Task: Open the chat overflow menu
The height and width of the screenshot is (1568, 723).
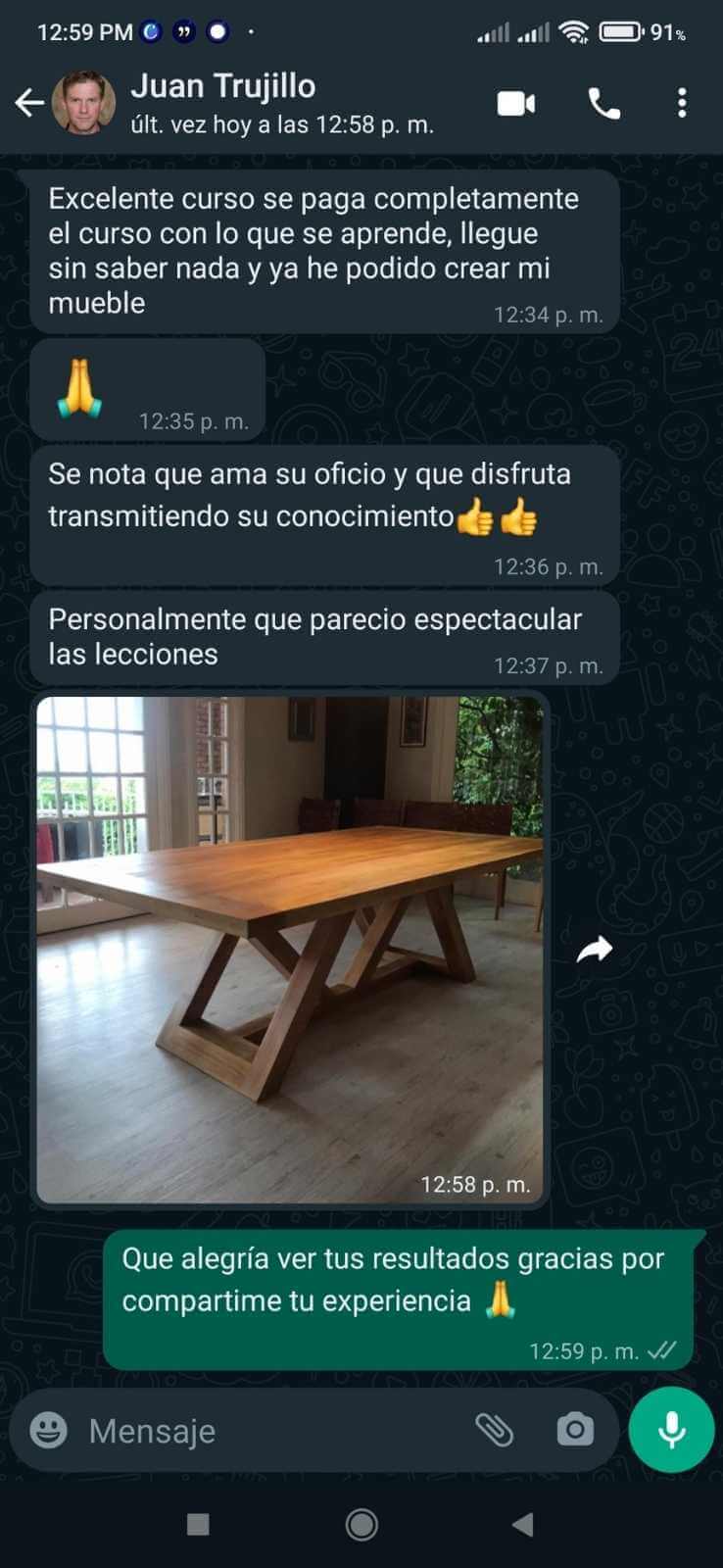Action: point(682,103)
